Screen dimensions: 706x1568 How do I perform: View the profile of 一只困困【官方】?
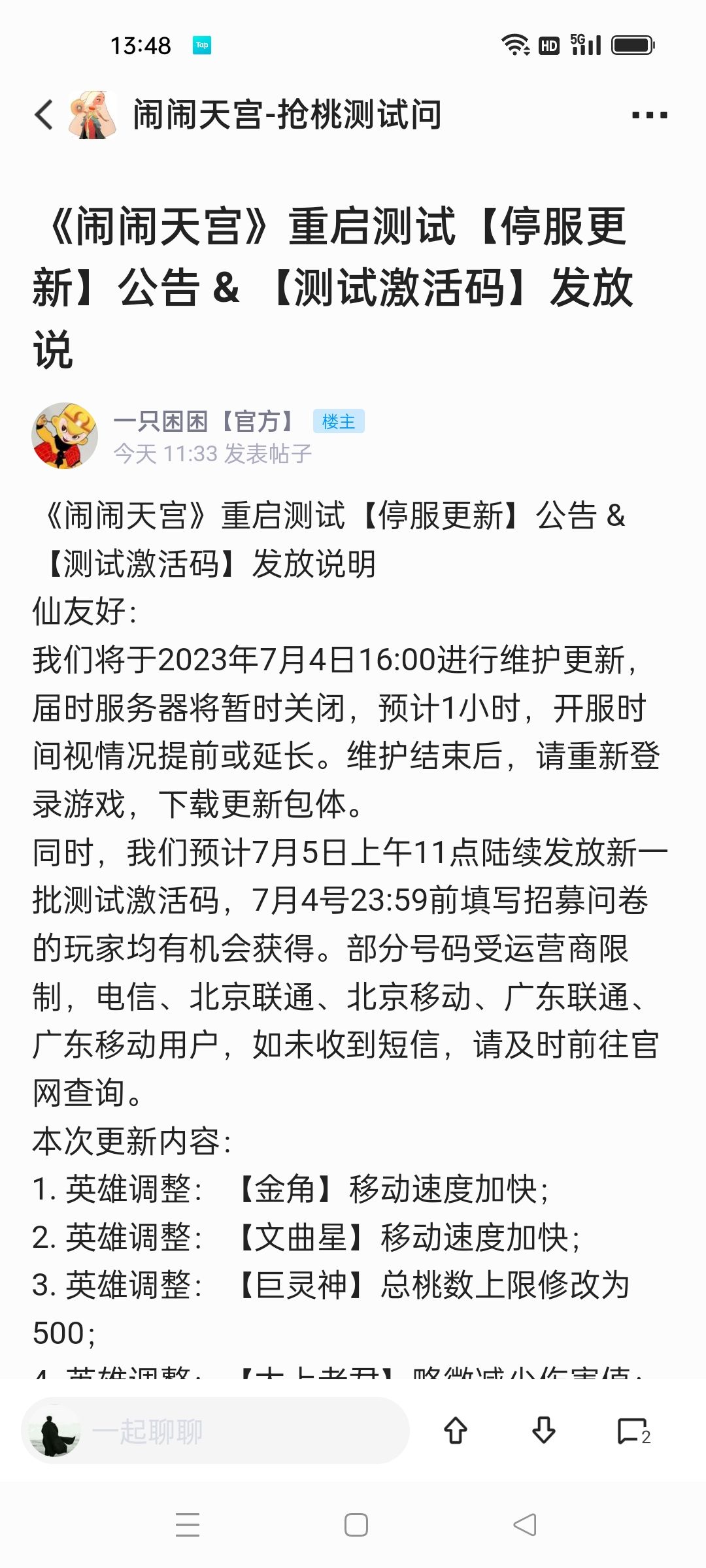pos(204,421)
